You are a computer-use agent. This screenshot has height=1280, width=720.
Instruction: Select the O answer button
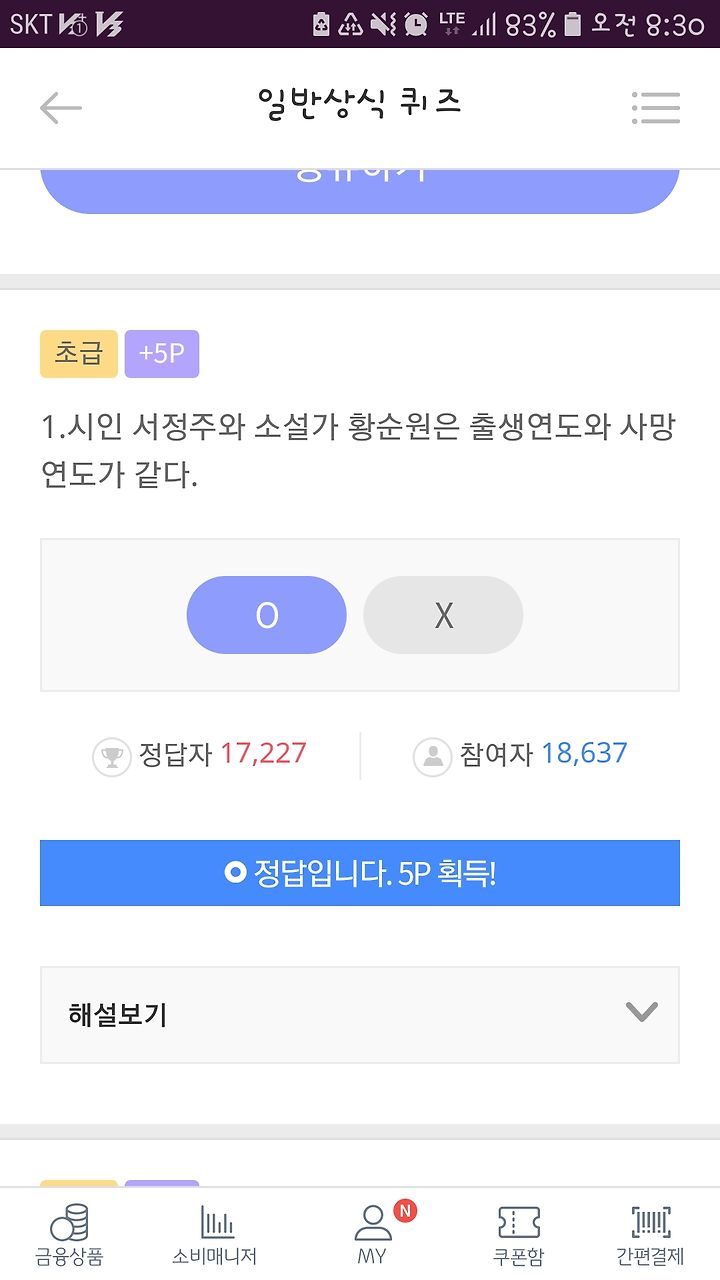click(x=267, y=615)
